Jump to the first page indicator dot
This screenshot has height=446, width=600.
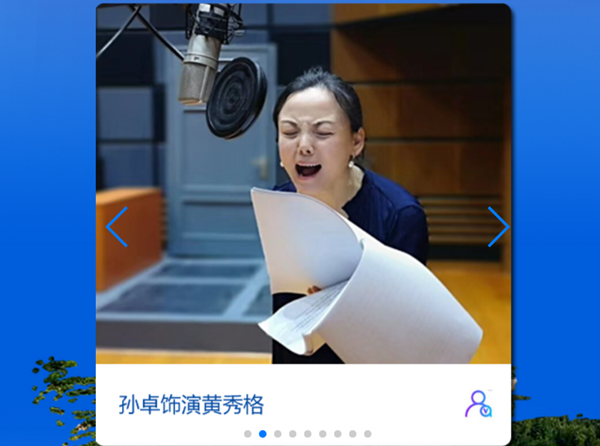point(247,434)
